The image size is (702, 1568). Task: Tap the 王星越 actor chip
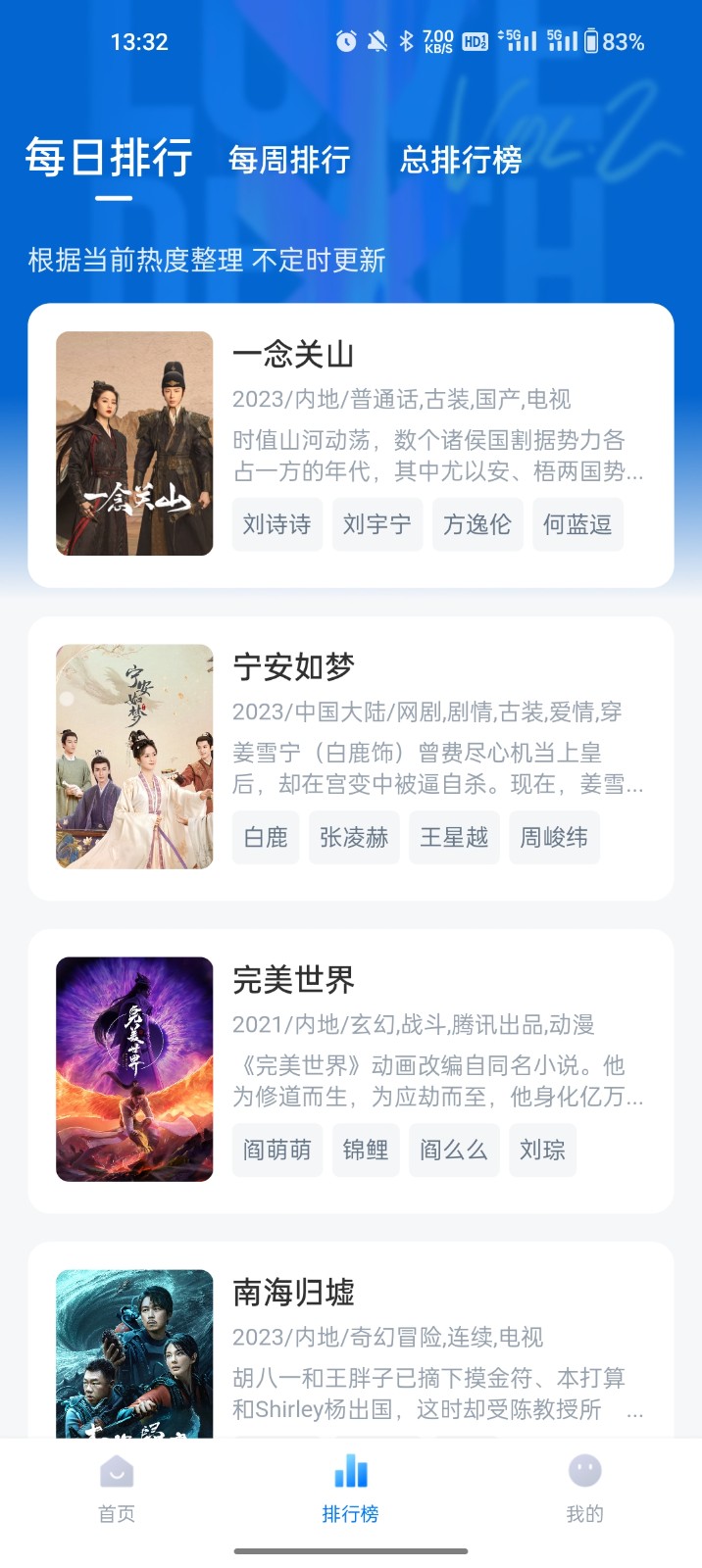pos(454,838)
